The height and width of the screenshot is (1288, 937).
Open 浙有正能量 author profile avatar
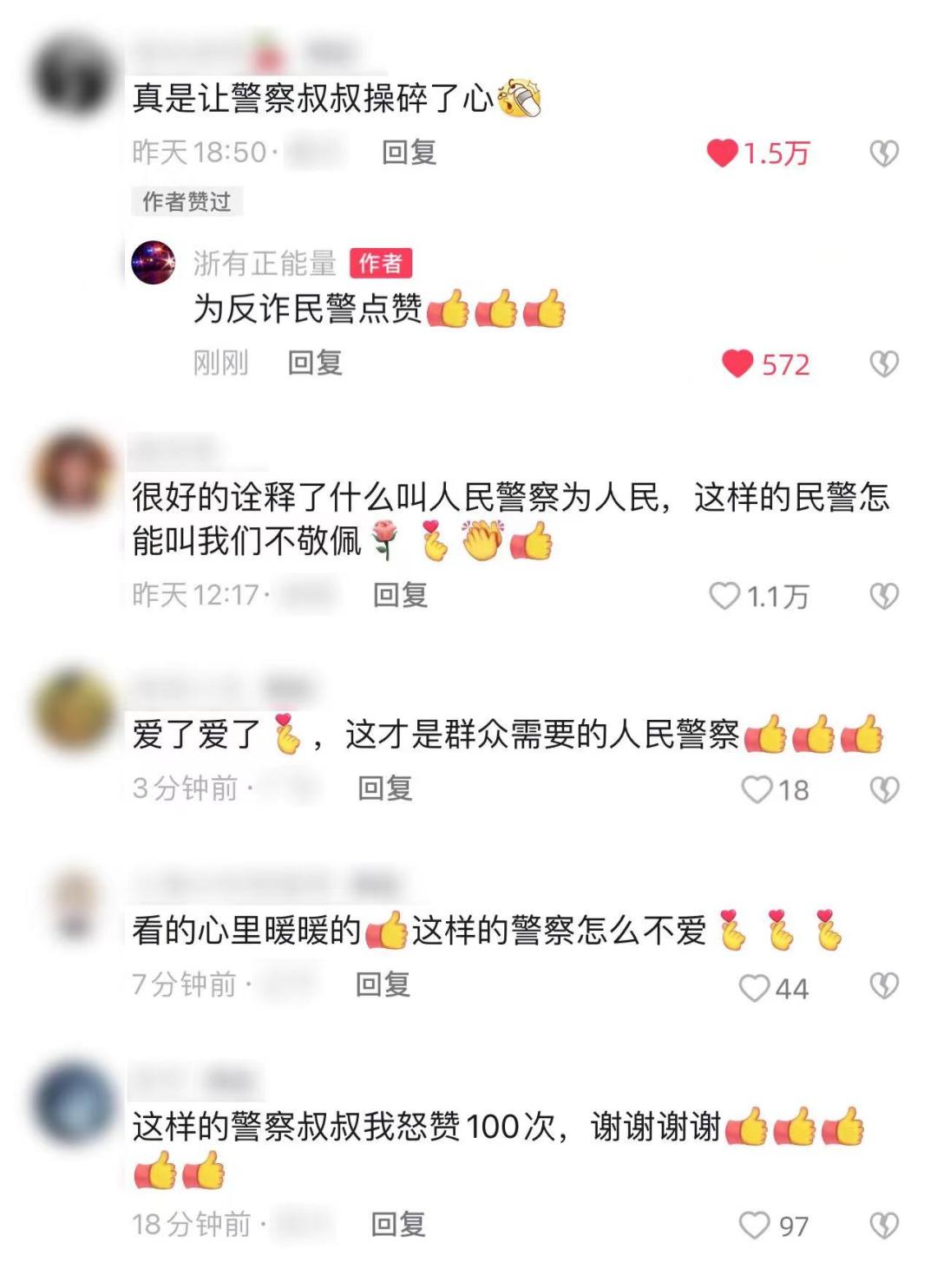153,263
